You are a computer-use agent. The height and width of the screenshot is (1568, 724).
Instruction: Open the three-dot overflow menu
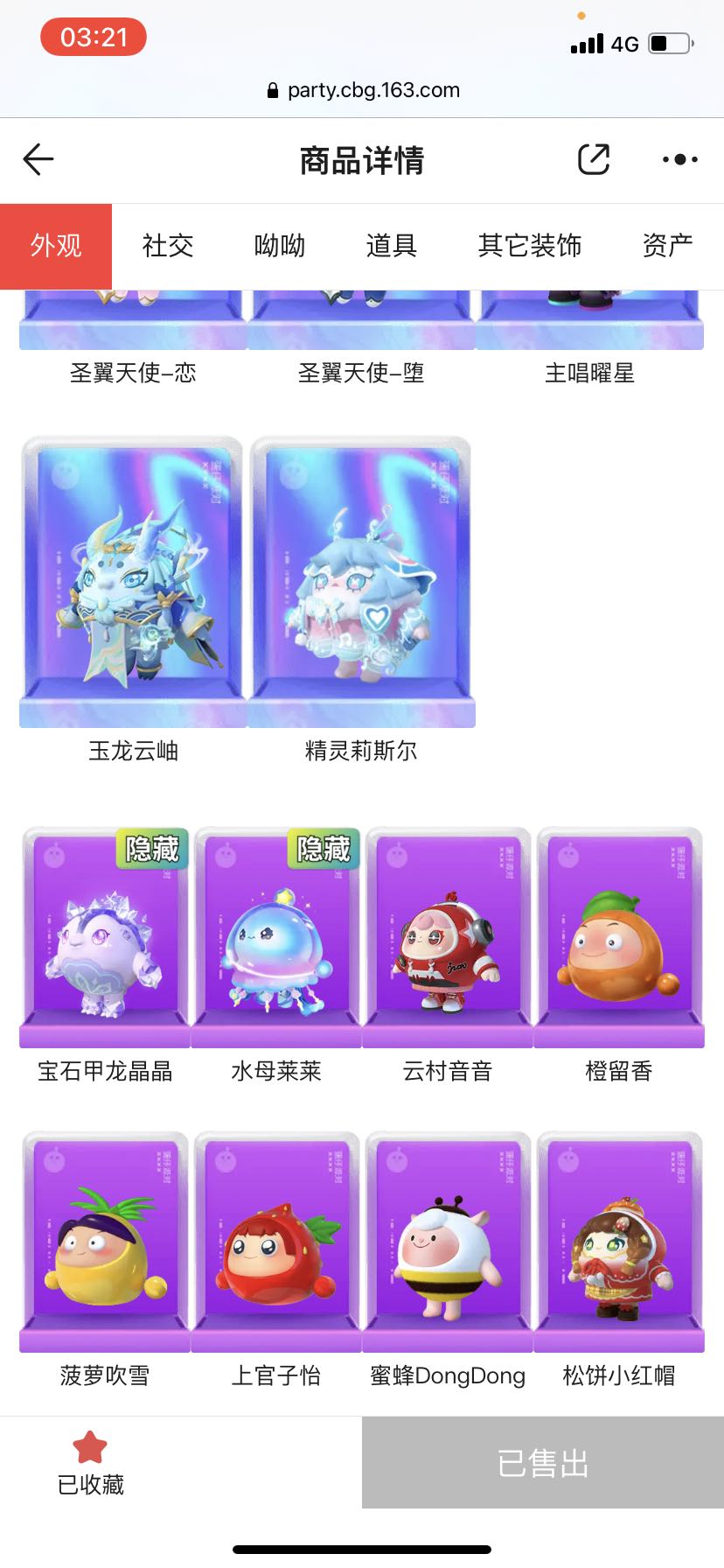pos(679,159)
